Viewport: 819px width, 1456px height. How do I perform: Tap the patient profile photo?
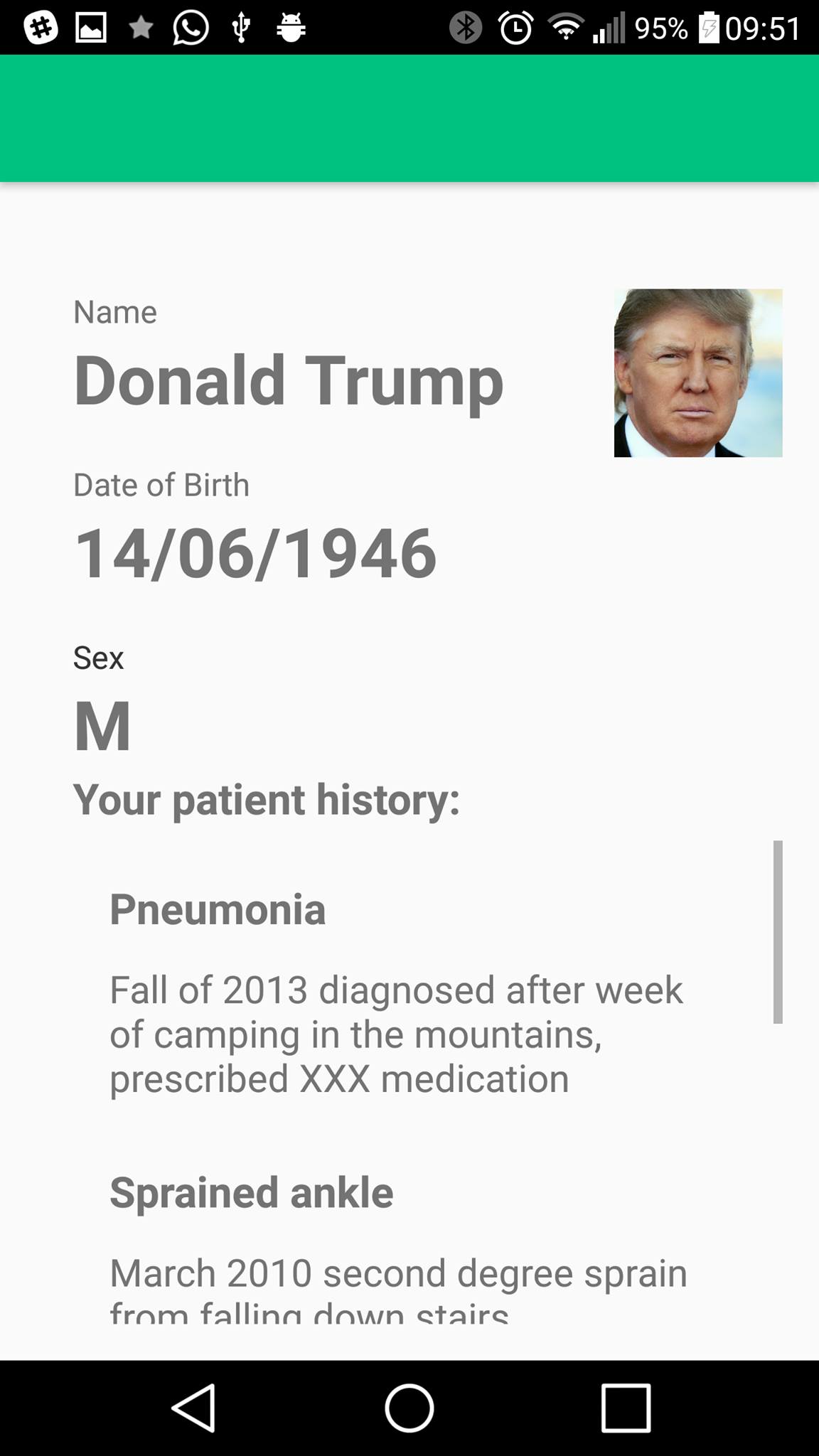pyautogui.click(x=697, y=373)
